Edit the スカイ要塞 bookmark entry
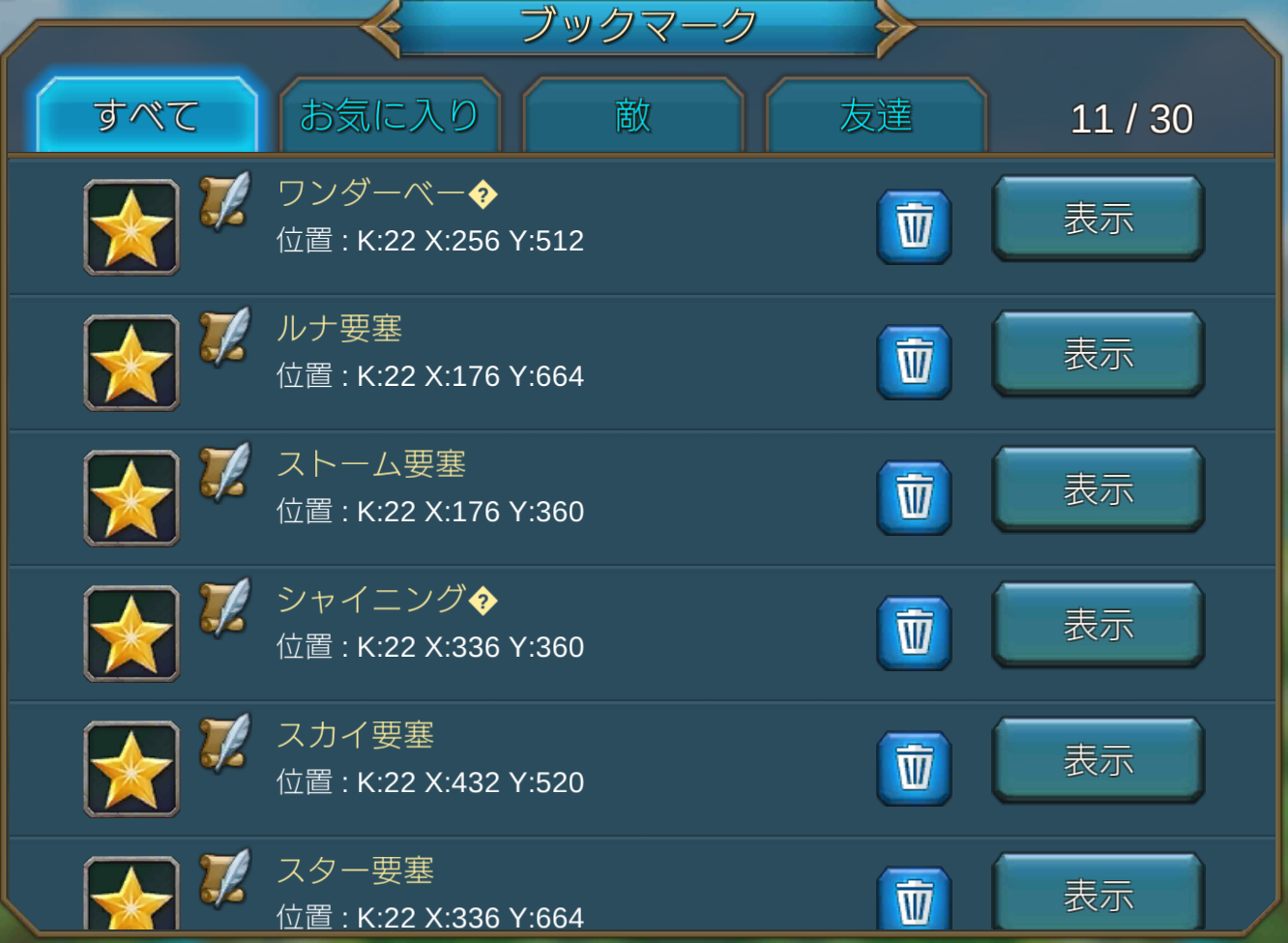 (225, 743)
